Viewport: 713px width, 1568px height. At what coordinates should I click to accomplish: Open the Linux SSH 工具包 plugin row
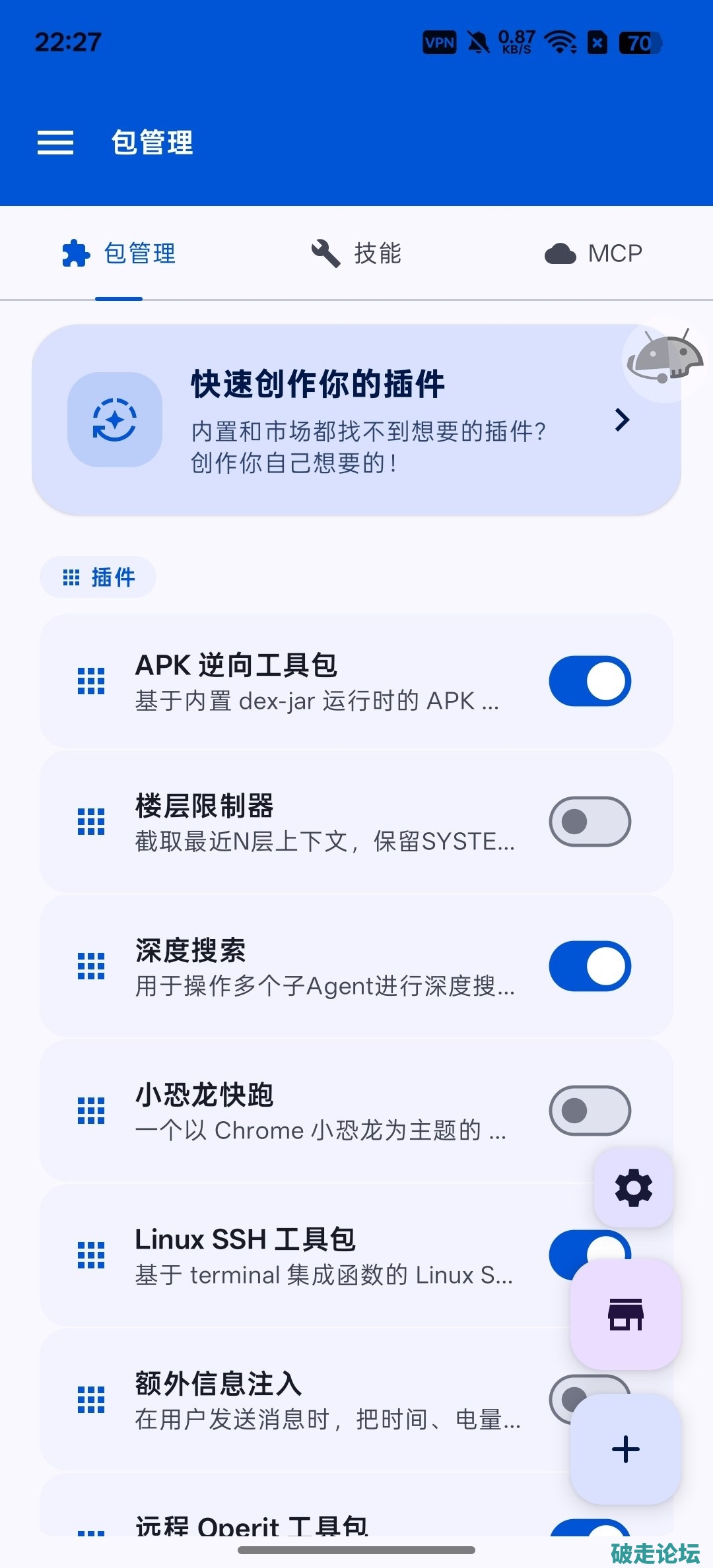[x=304, y=1255]
